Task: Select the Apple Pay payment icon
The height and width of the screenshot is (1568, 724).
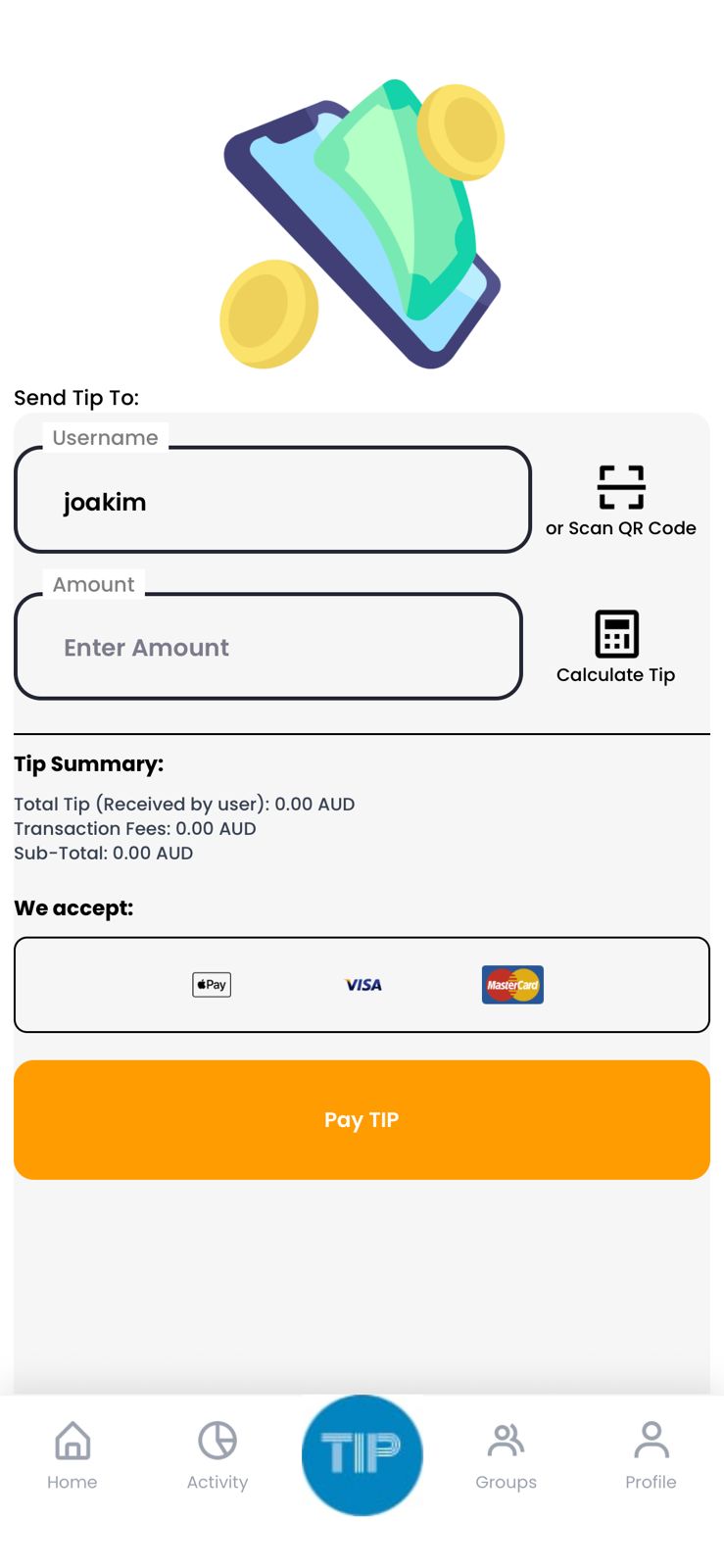Action: point(212,985)
